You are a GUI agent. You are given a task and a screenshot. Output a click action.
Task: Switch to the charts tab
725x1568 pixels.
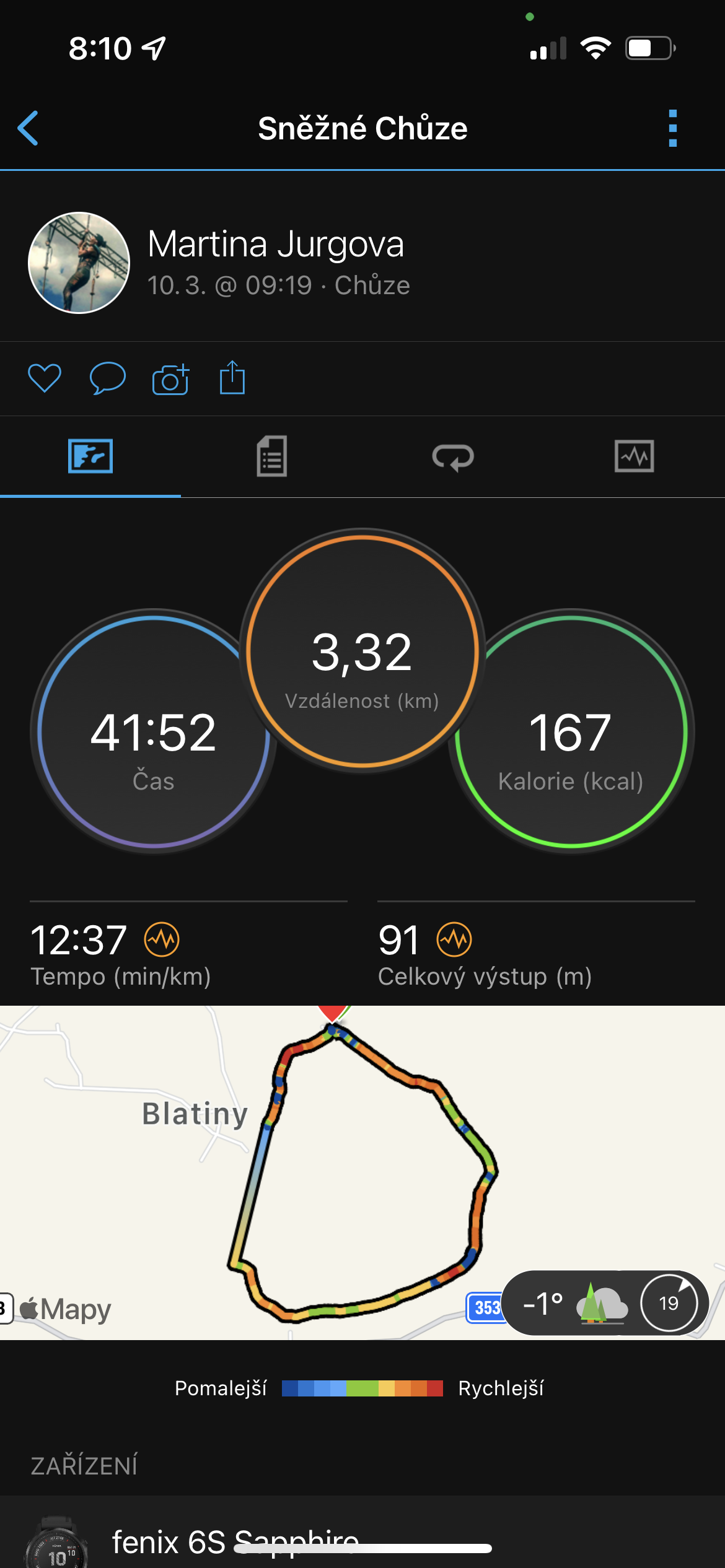[x=634, y=456]
